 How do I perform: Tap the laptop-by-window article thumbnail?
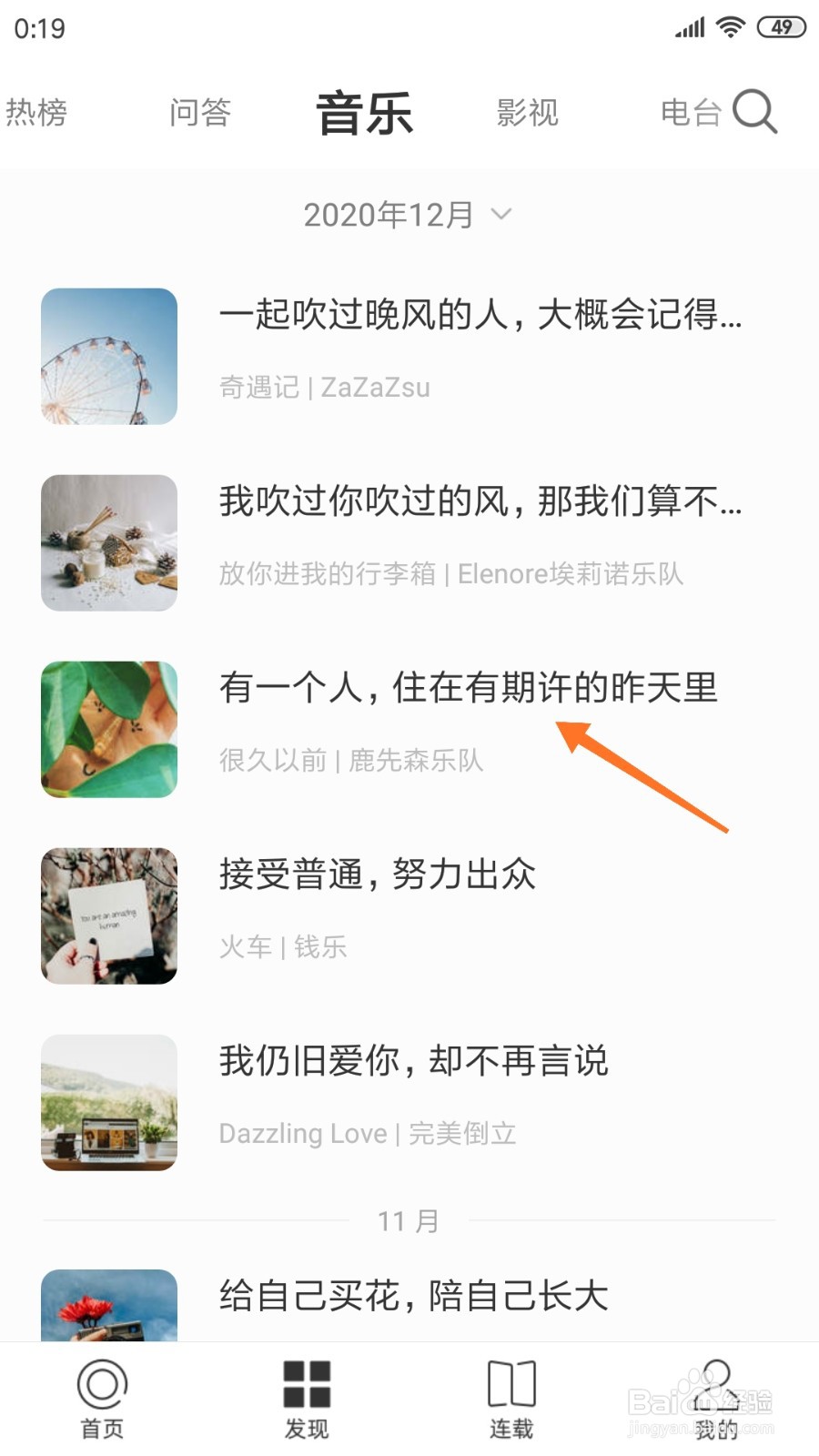pos(107,1102)
